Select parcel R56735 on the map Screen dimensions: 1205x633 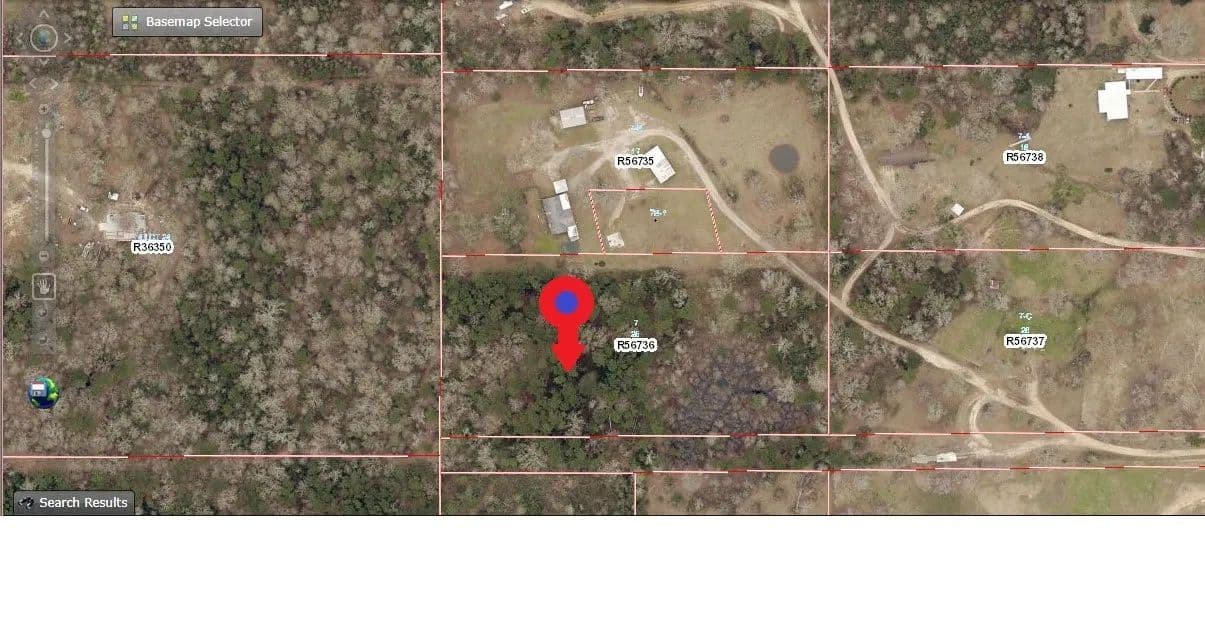635,161
